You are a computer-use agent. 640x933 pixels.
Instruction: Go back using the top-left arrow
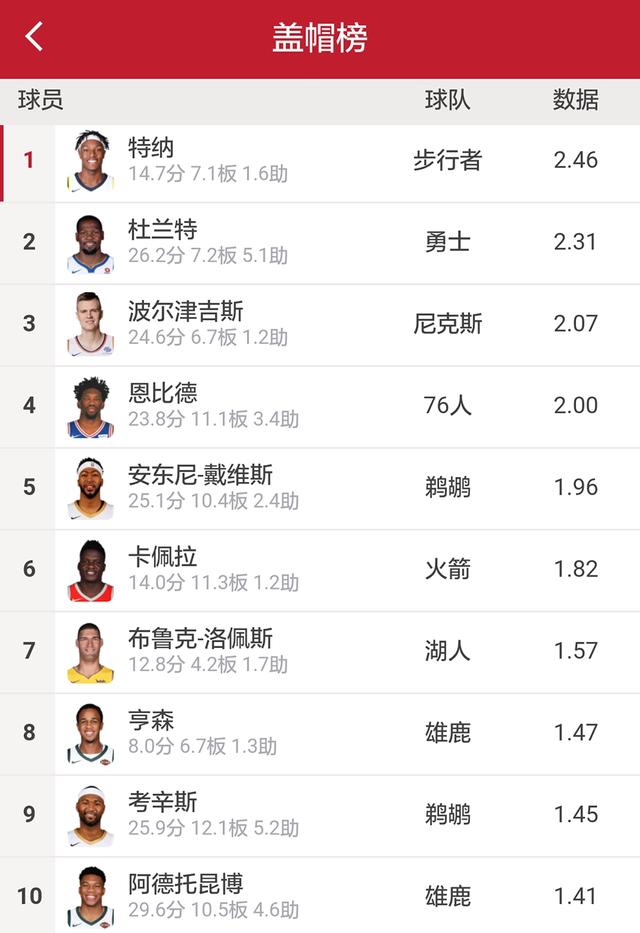(34, 37)
